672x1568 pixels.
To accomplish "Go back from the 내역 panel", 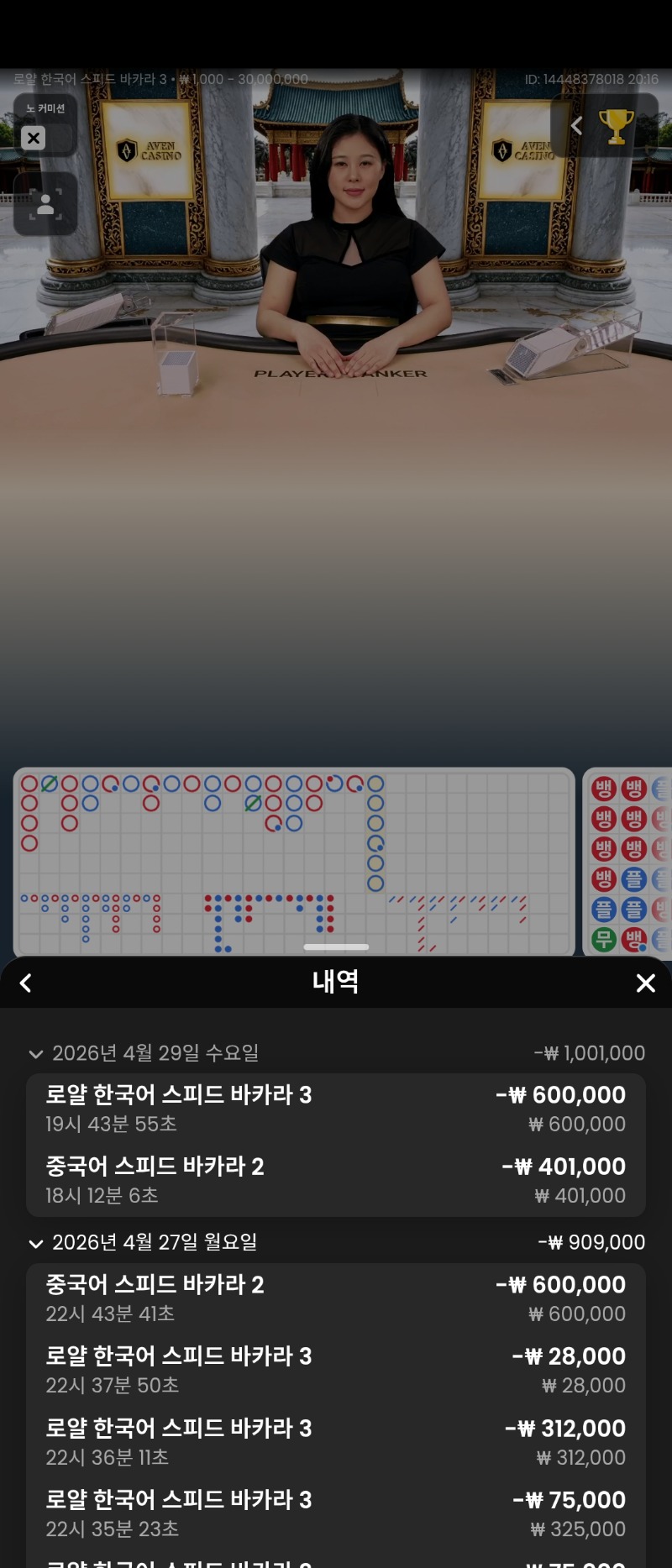I will tap(26, 983).
